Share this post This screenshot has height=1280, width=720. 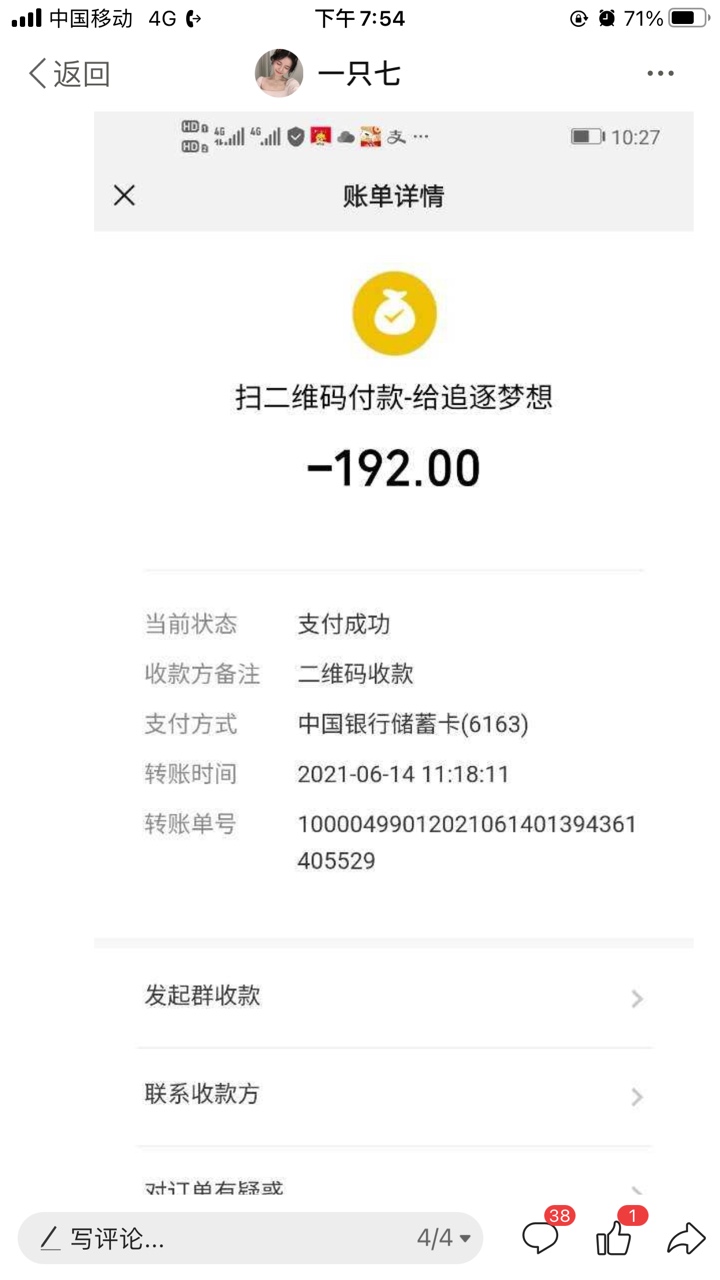(x=686, y=1238)
